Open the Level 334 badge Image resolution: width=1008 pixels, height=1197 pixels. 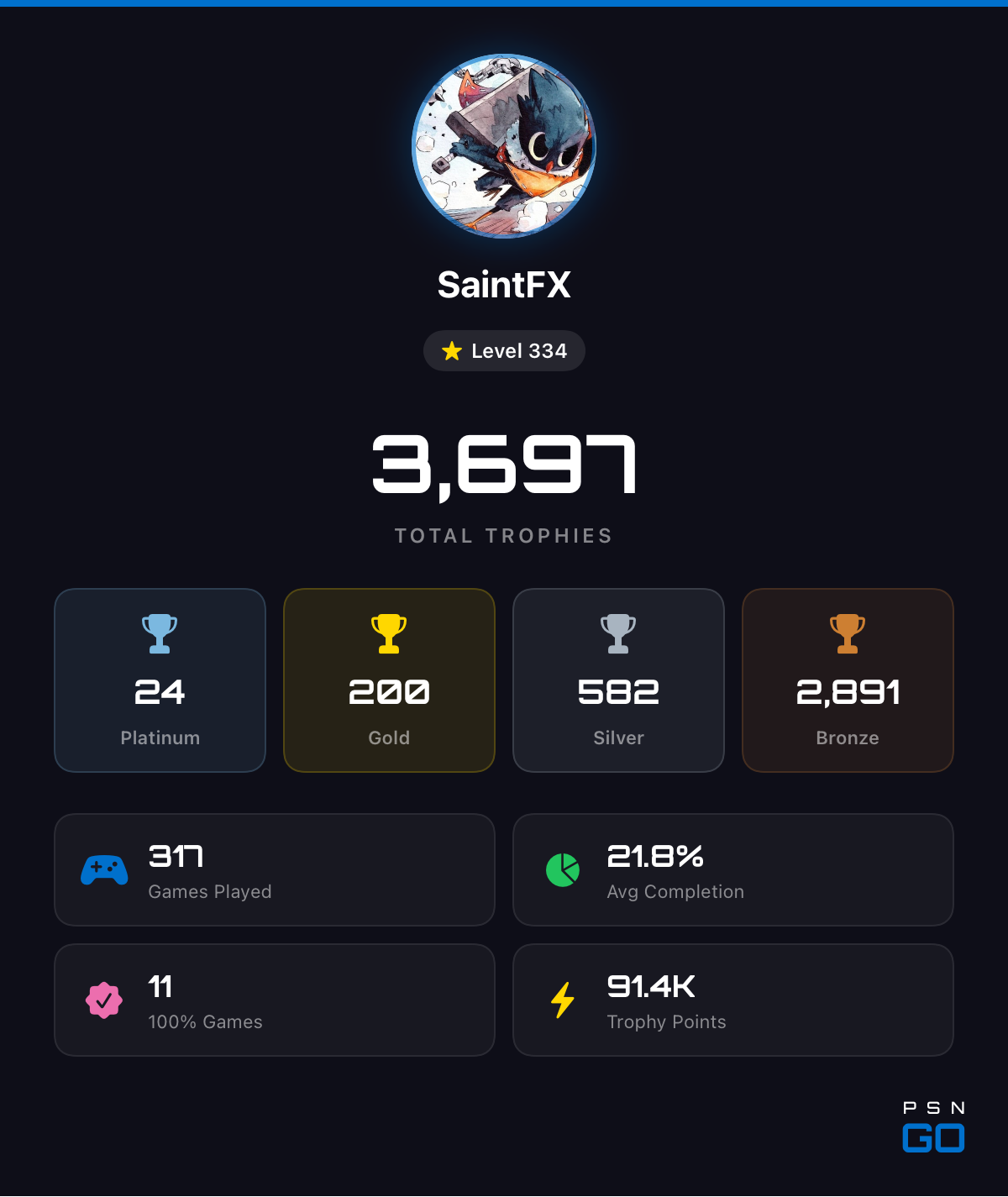coord(504,351)
